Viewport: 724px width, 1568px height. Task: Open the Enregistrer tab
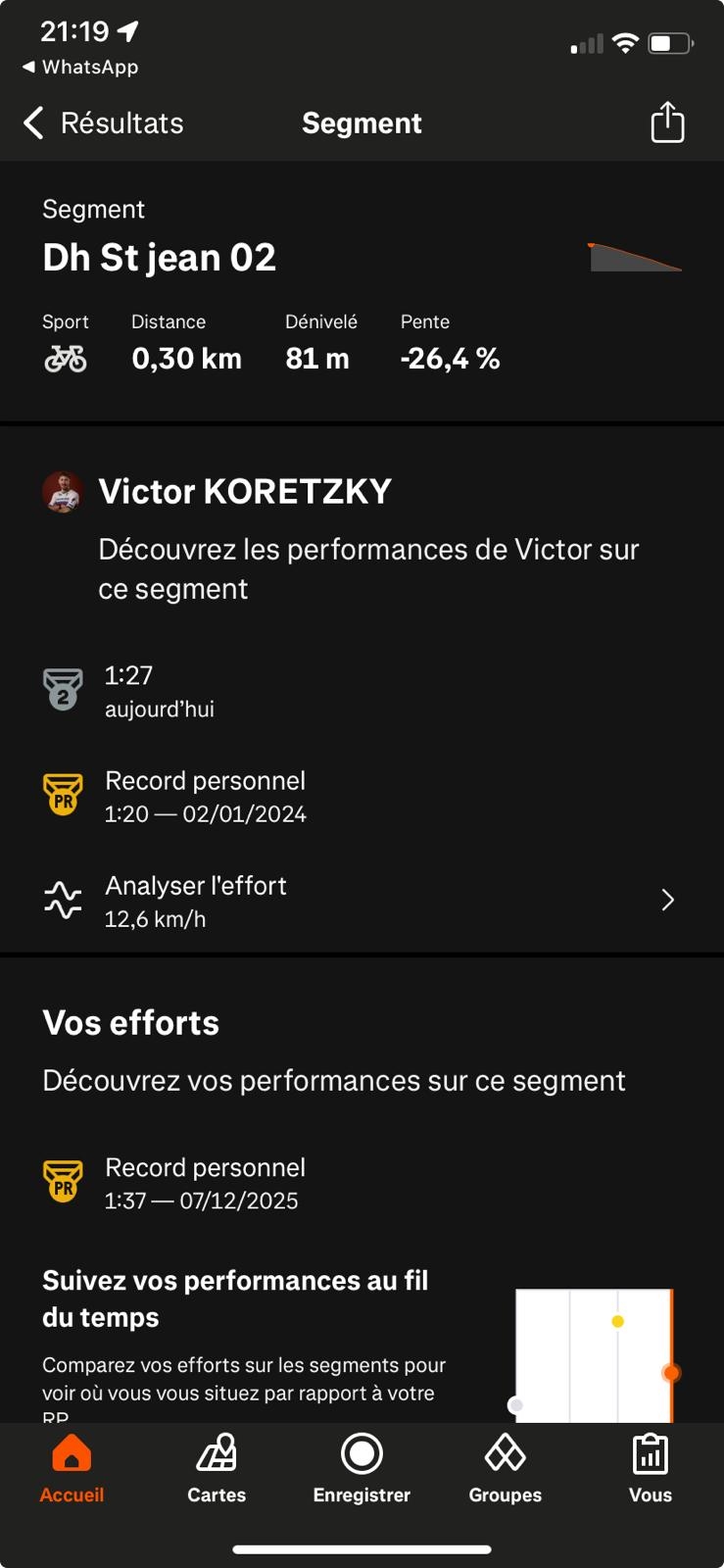point(362,1468)
